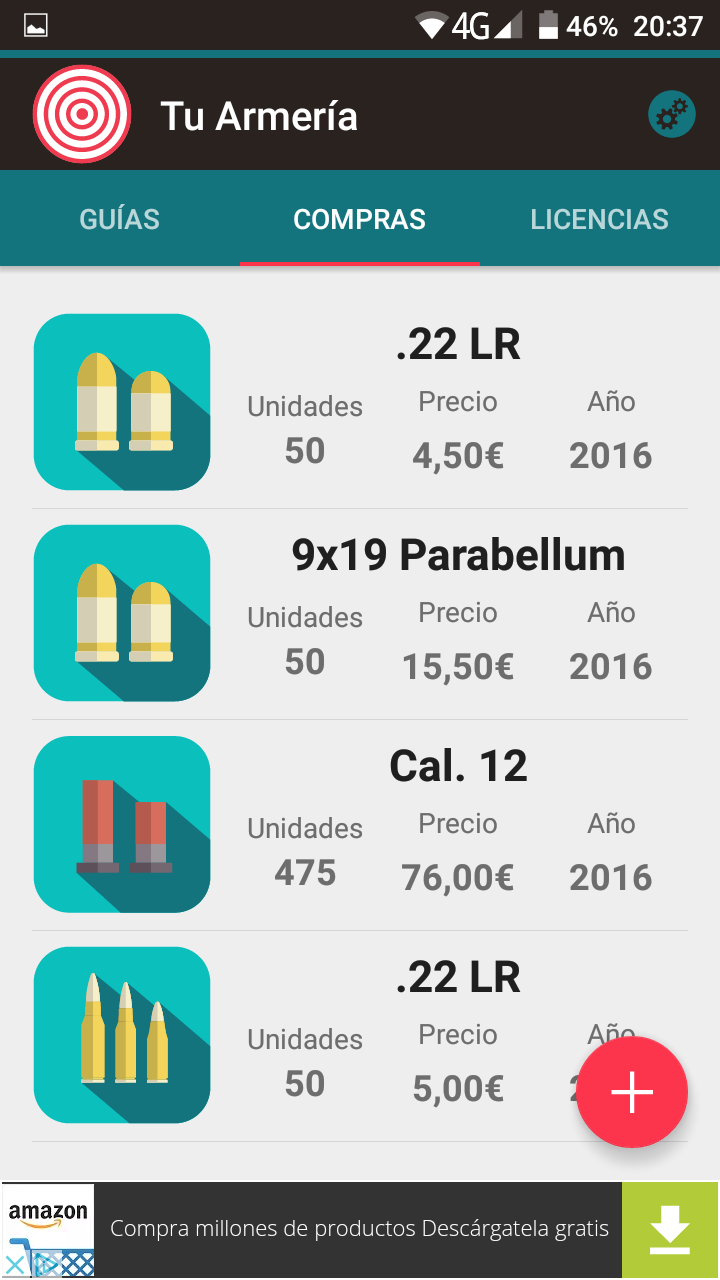The image size is (720, 1280).
Task: Switch to the Guías tab
Action: (x=119, y=219)
